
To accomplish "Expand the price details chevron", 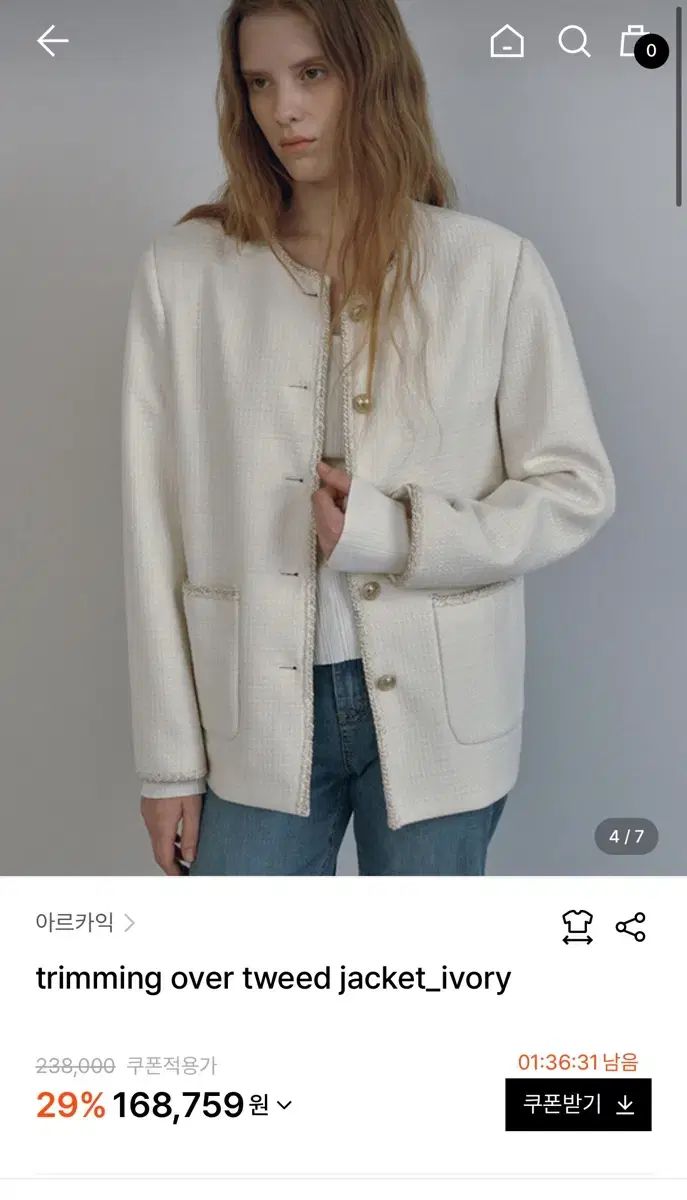I will 285,1105.
